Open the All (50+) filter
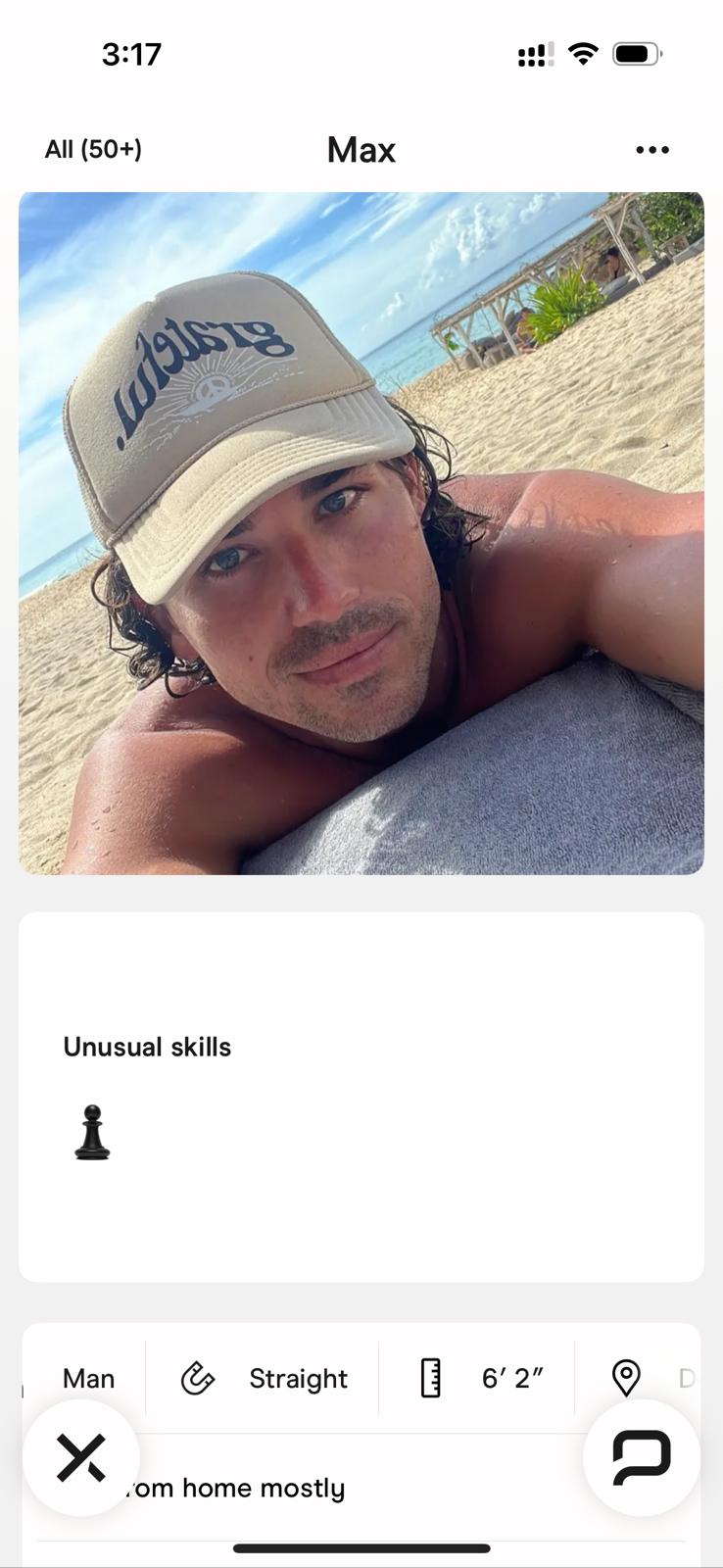Screen dimensions: 723x1568 [93, 149]
